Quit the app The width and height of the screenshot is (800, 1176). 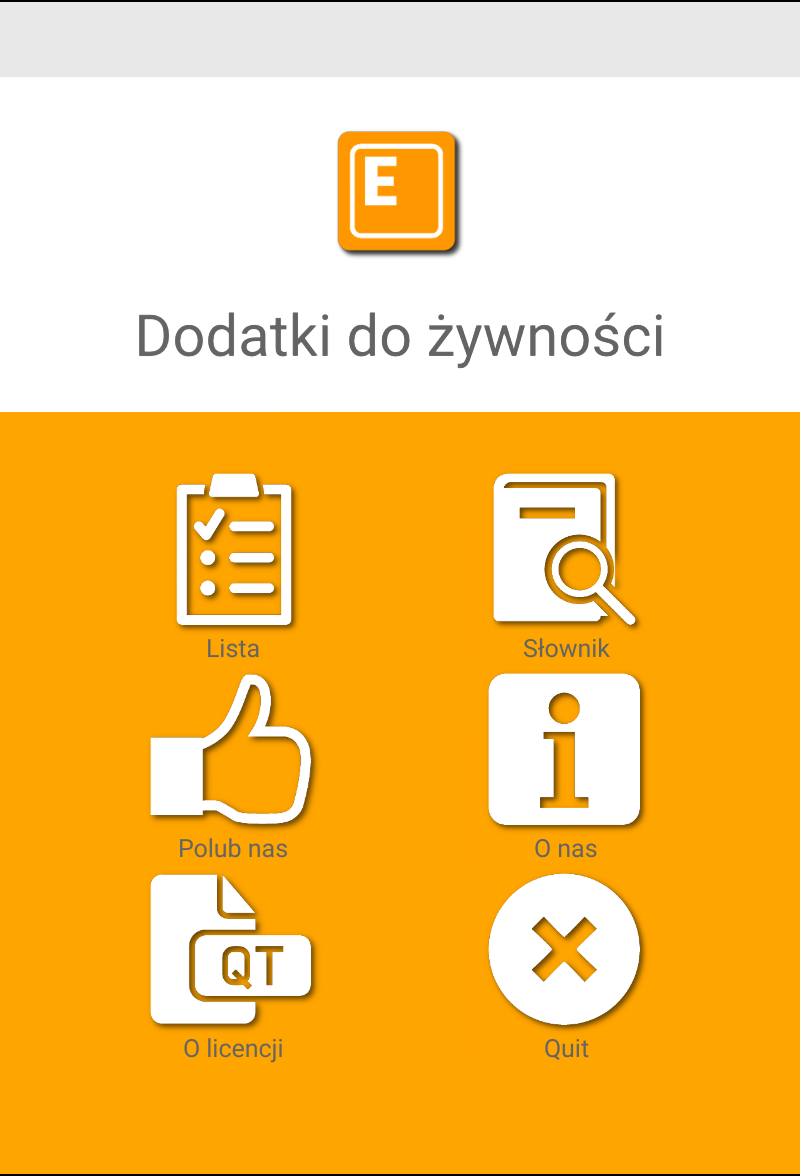click(564, 950)
